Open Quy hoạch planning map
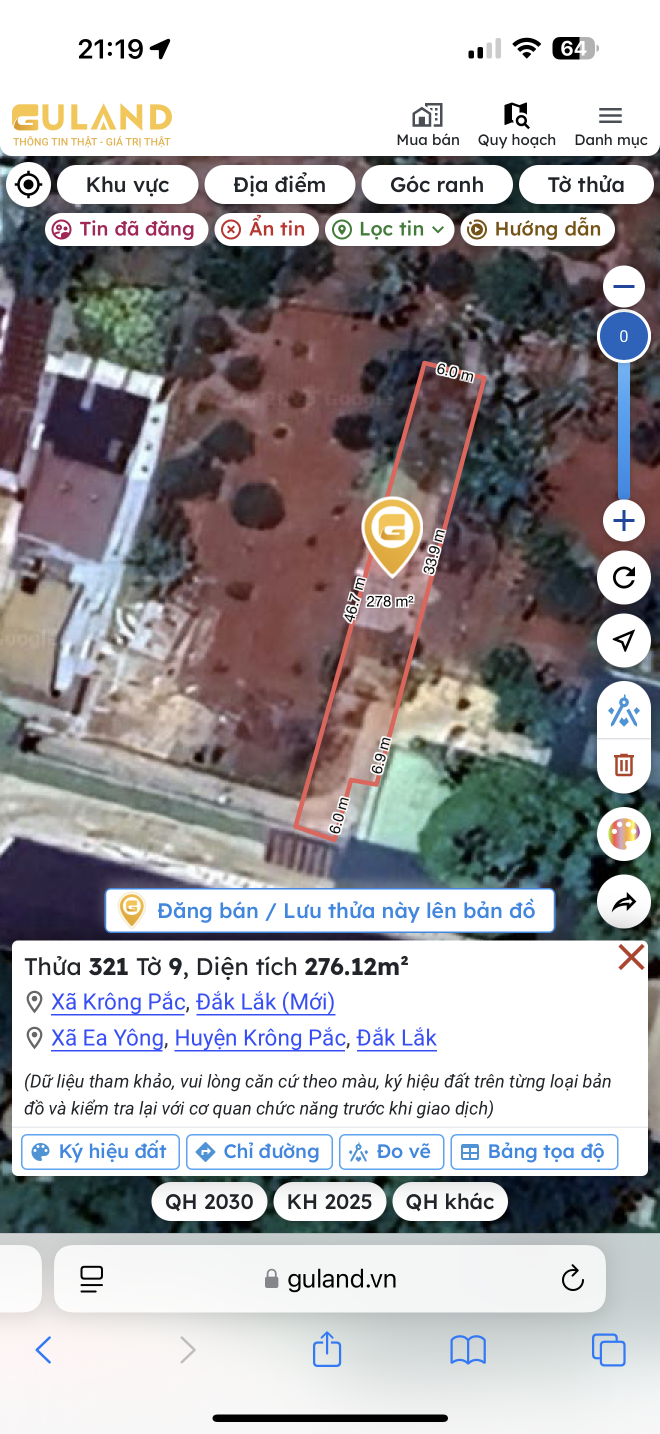 pyautogui.click(x=516, y=125)
